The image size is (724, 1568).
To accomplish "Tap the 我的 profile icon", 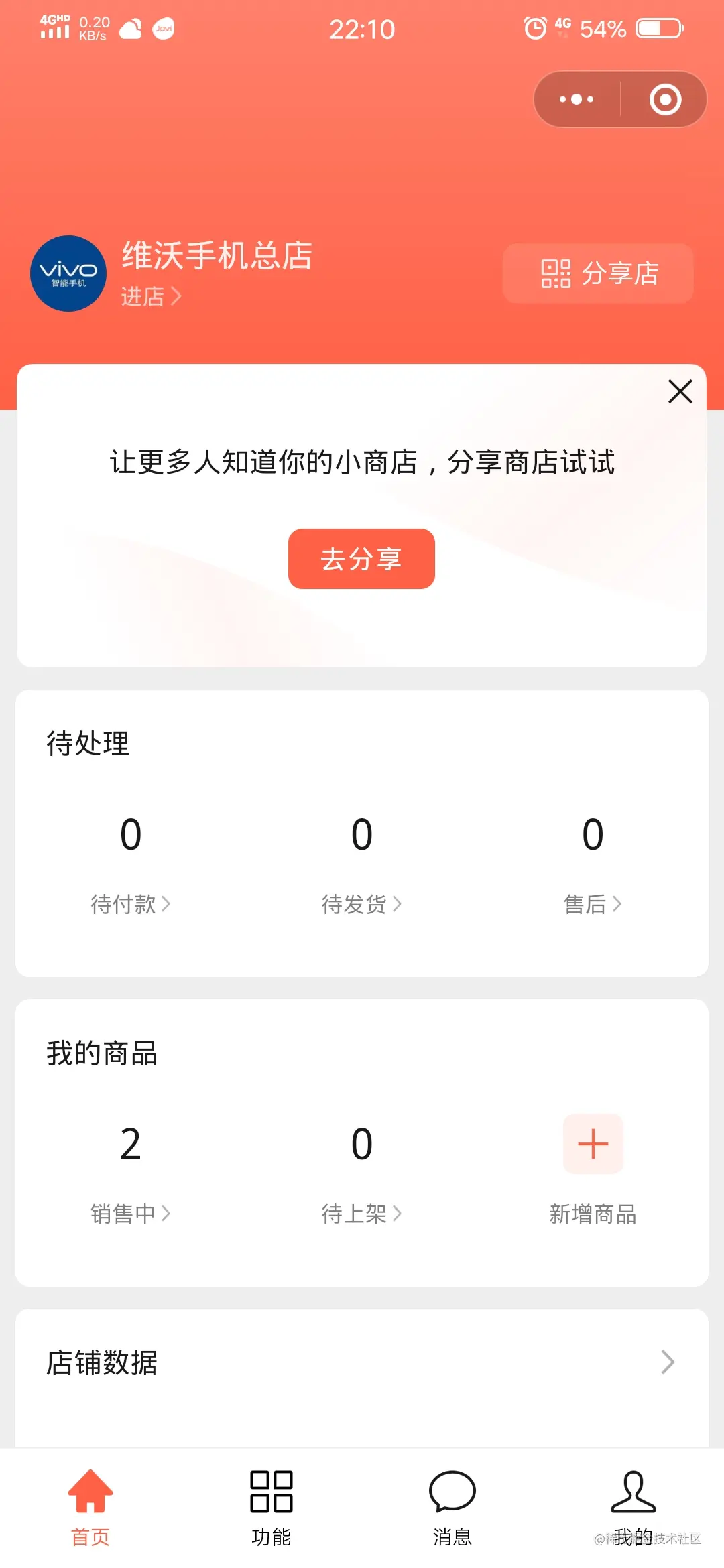I will (x=633, y=1492).
